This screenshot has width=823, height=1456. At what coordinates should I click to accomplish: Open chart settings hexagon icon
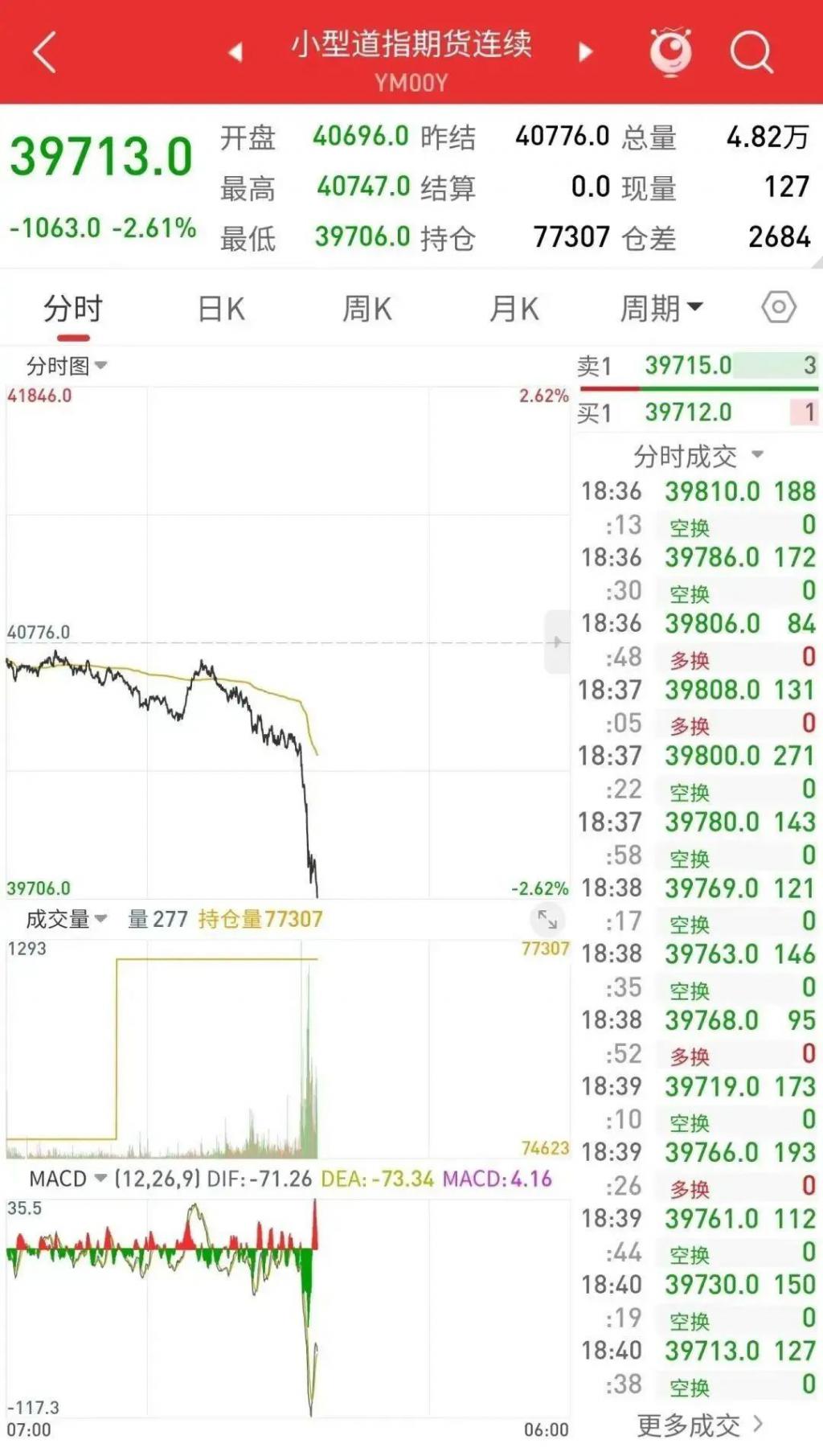pyautogui.click(x=779, y=307)
